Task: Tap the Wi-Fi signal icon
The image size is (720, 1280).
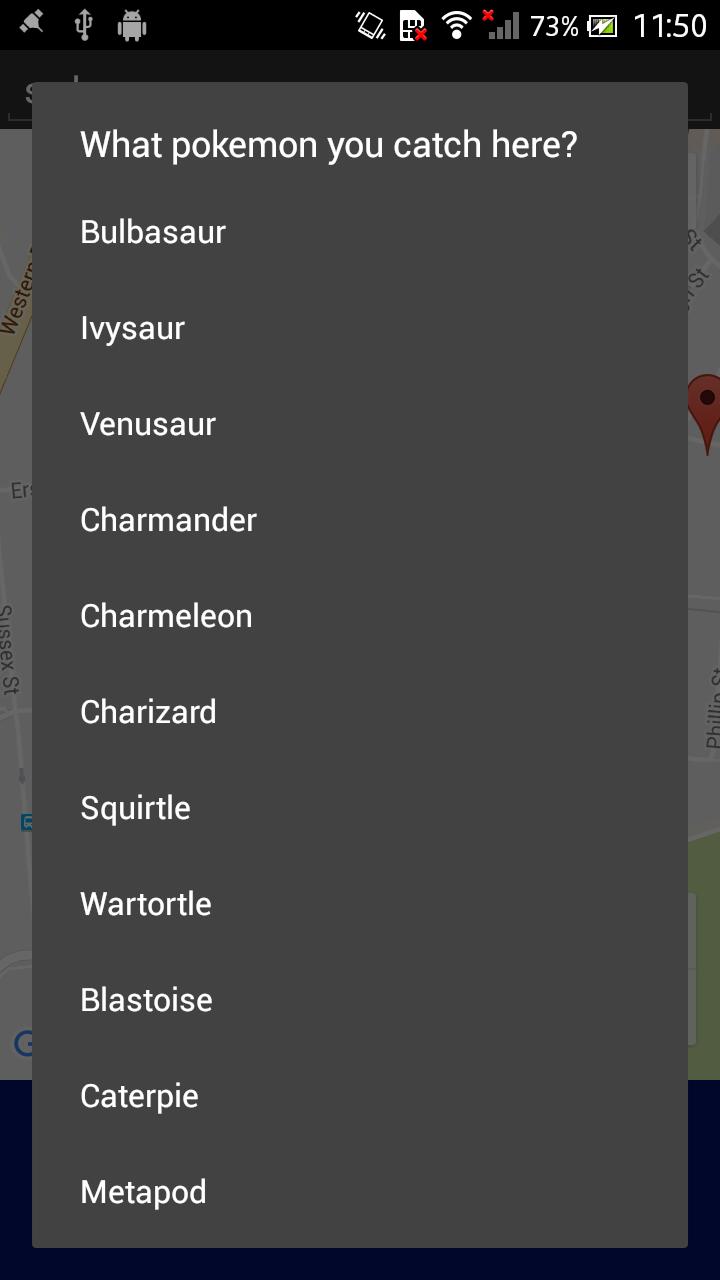Action: point(457,24)
